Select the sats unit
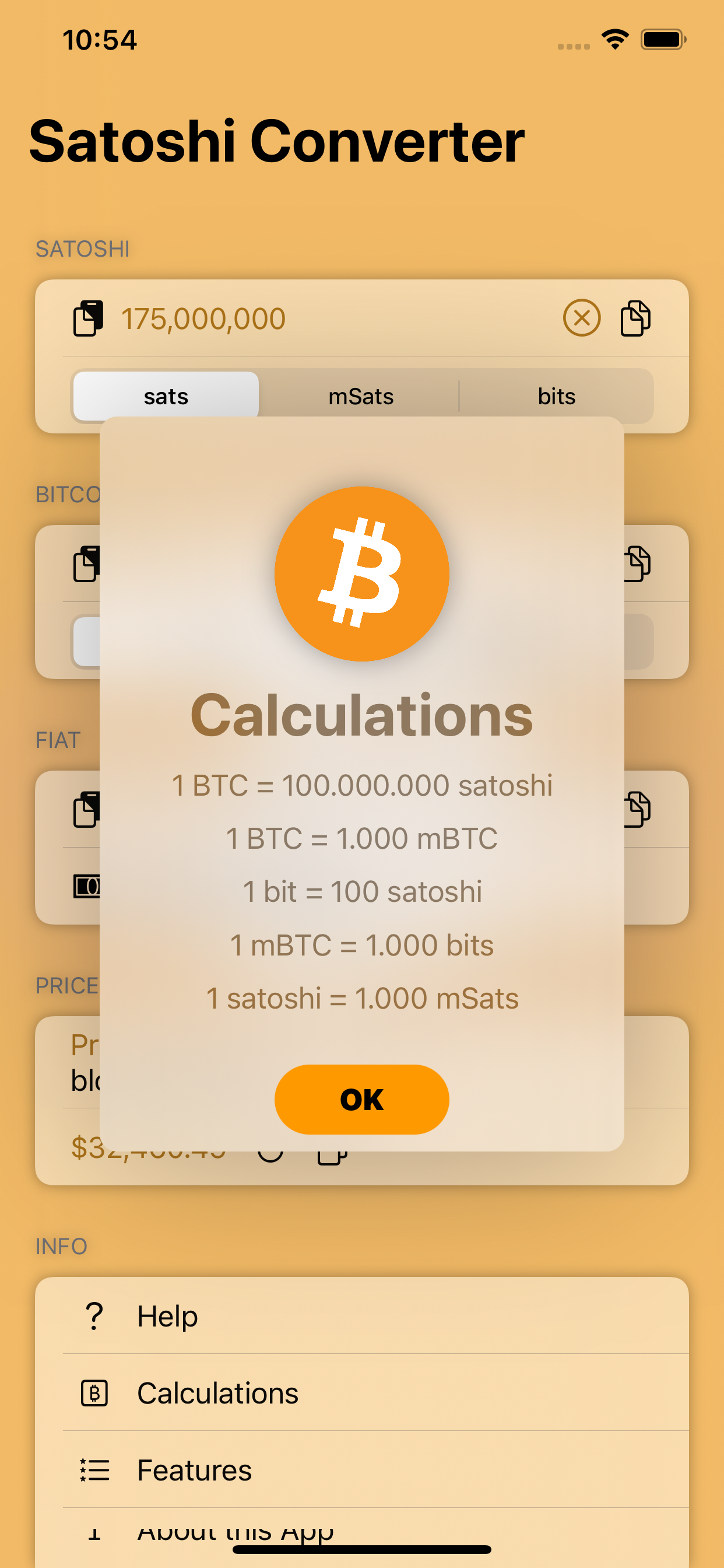The width and height of the screenshot is (724, 1568). (166, 396)
